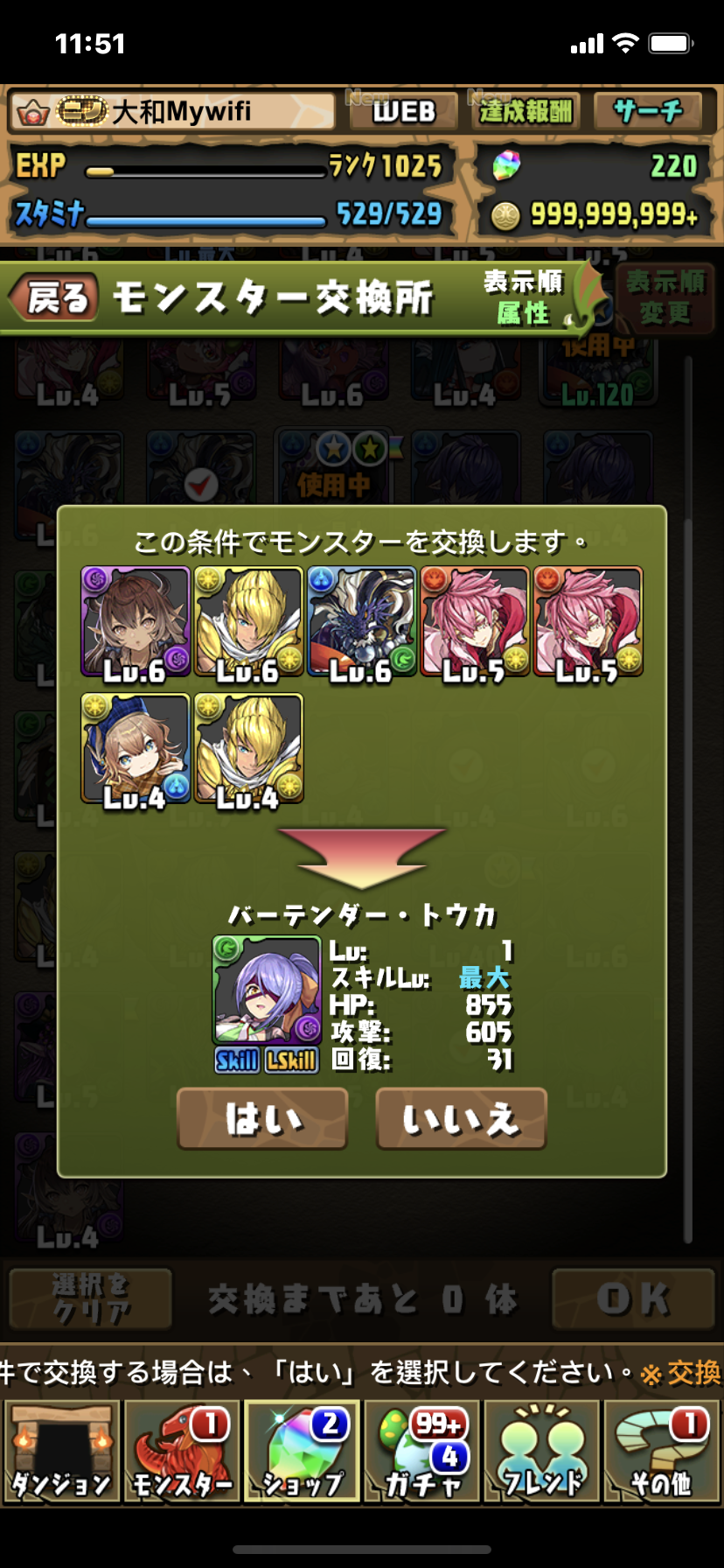This screenshot has height=1568, width=724.
Task: Open the サーチ search button
Action: coord(648,111)
